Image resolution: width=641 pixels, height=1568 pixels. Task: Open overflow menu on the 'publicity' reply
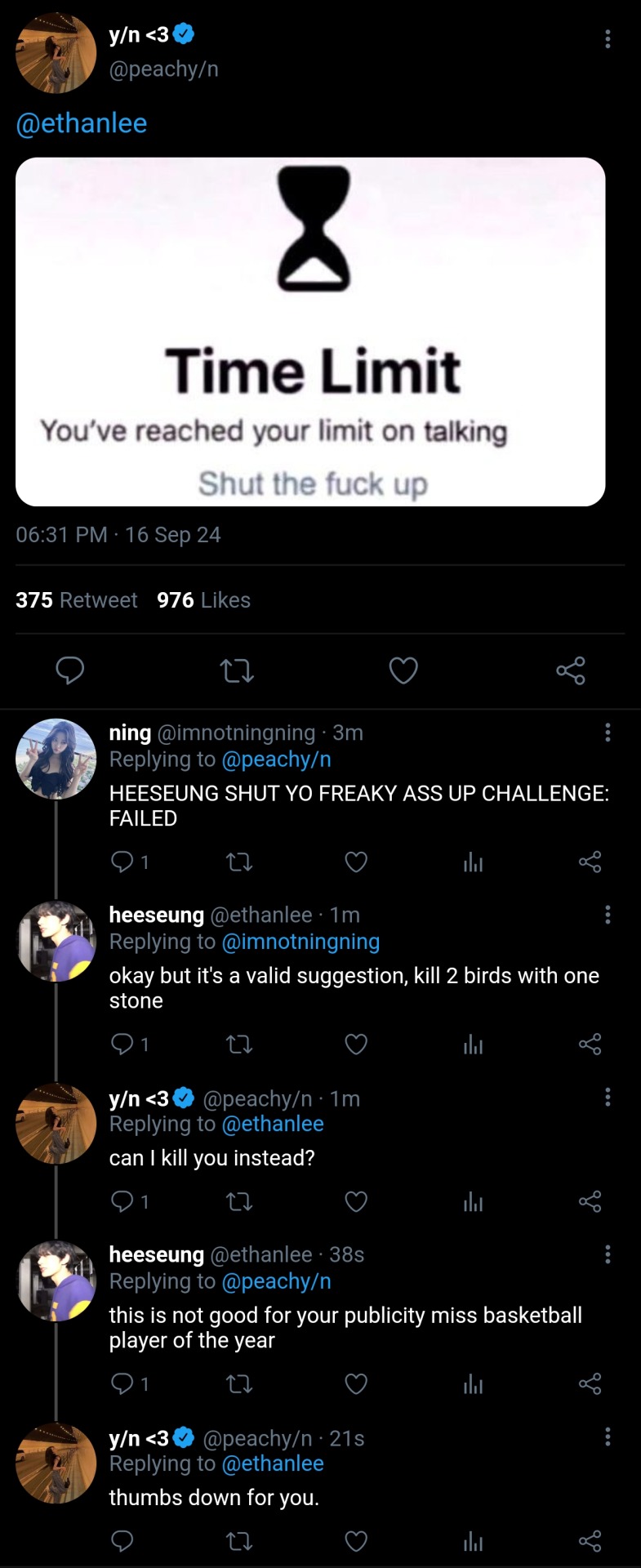pyautogui.click(x=608, y=1254)
